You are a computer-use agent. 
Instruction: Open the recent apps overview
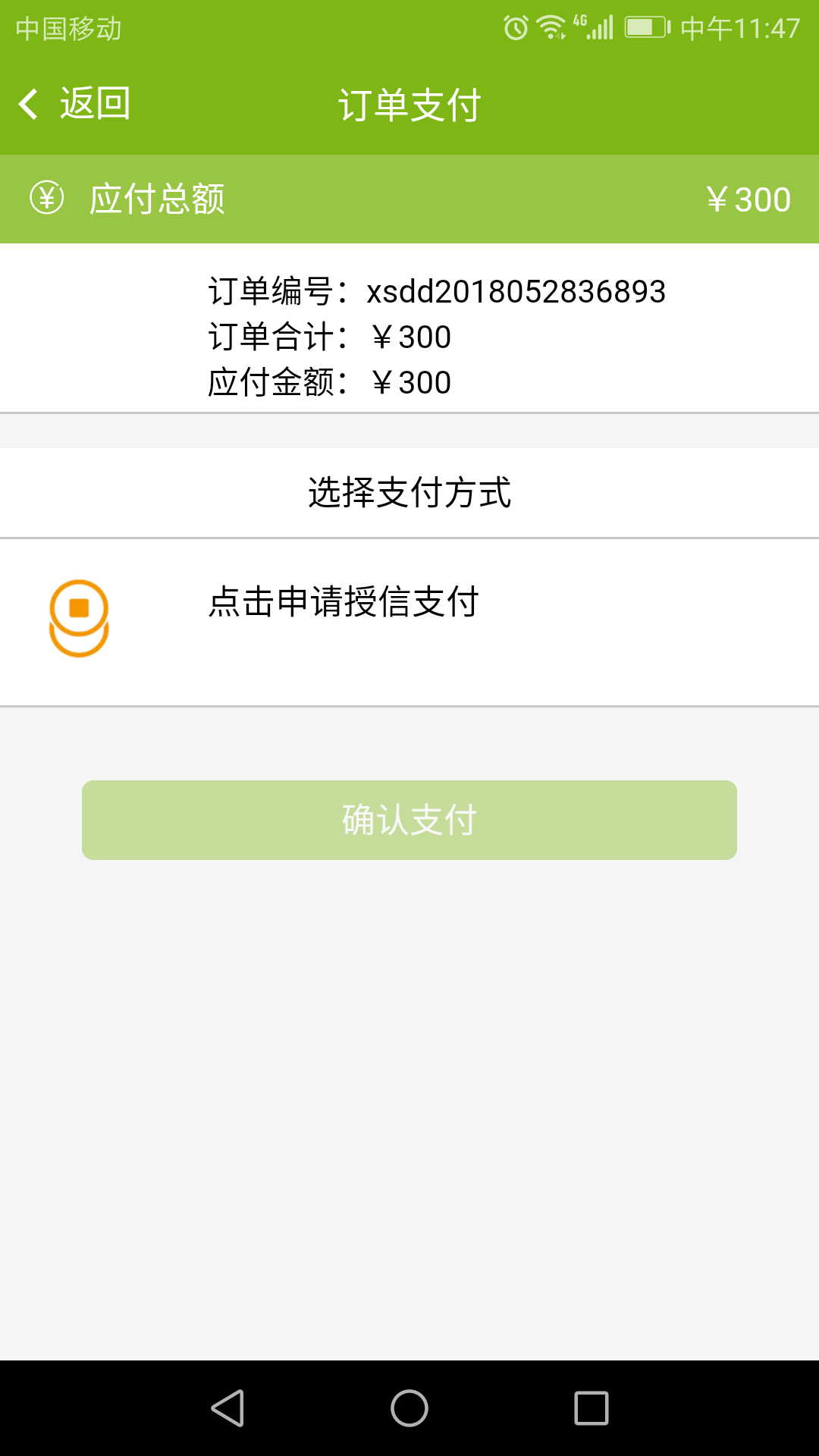coord(591,1408)
